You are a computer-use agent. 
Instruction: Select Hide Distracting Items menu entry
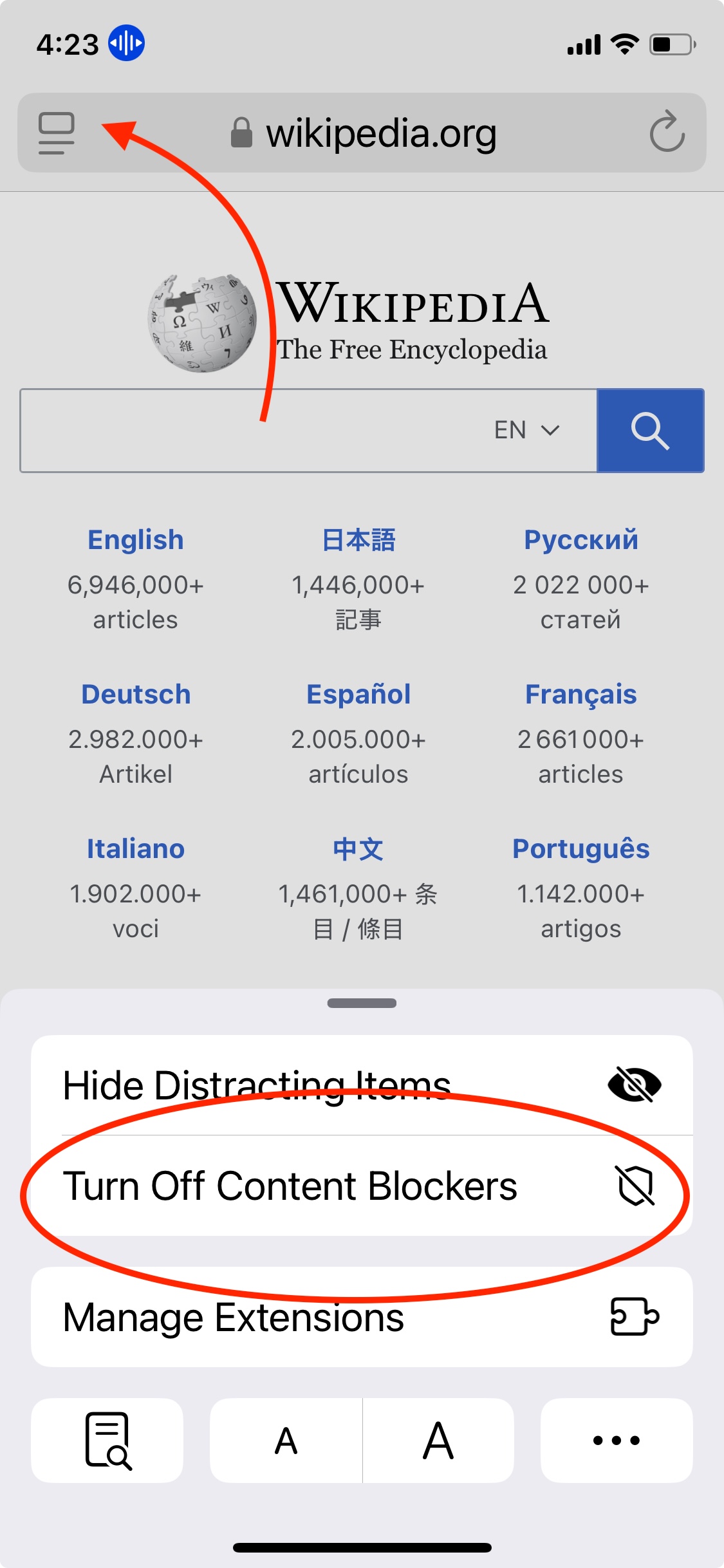point(257,1083)
